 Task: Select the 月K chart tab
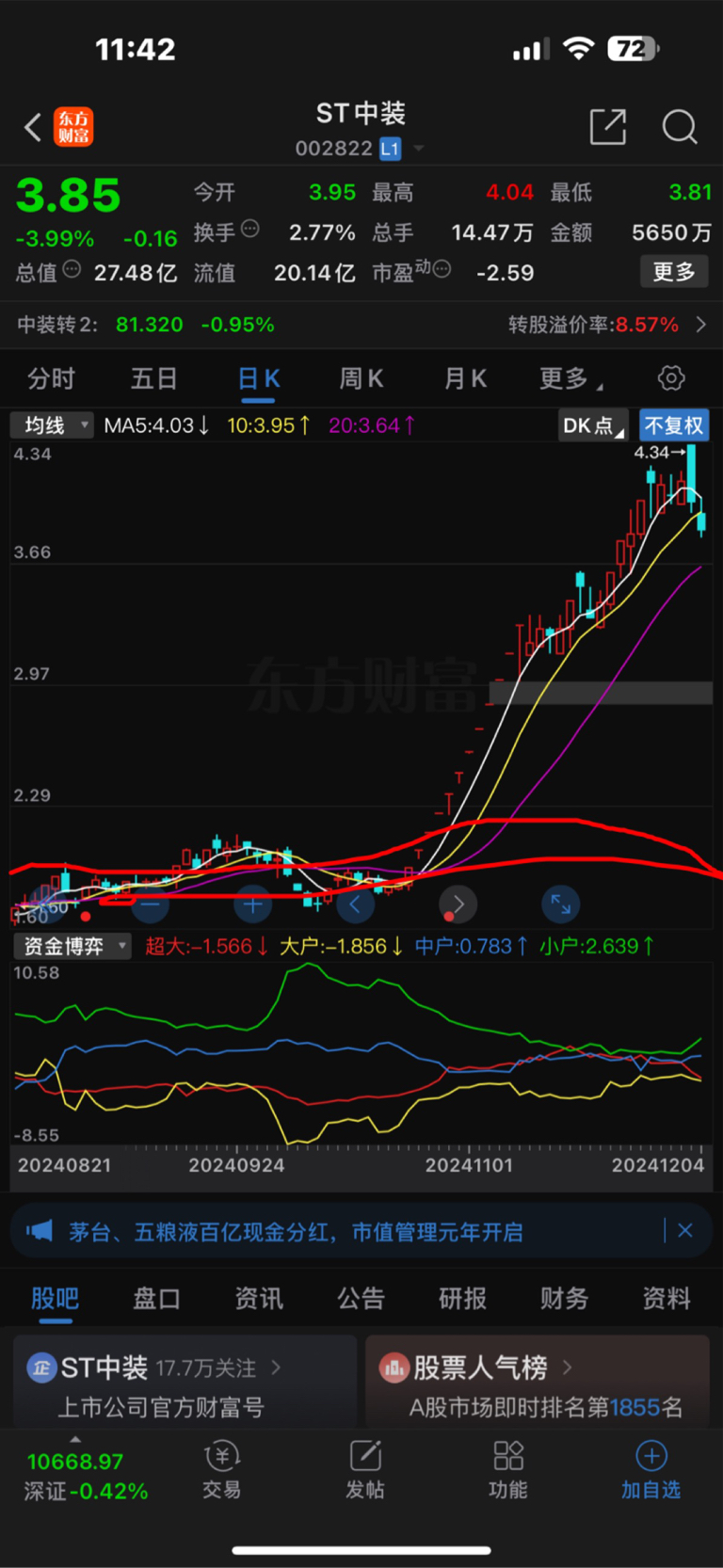(465, 379)
